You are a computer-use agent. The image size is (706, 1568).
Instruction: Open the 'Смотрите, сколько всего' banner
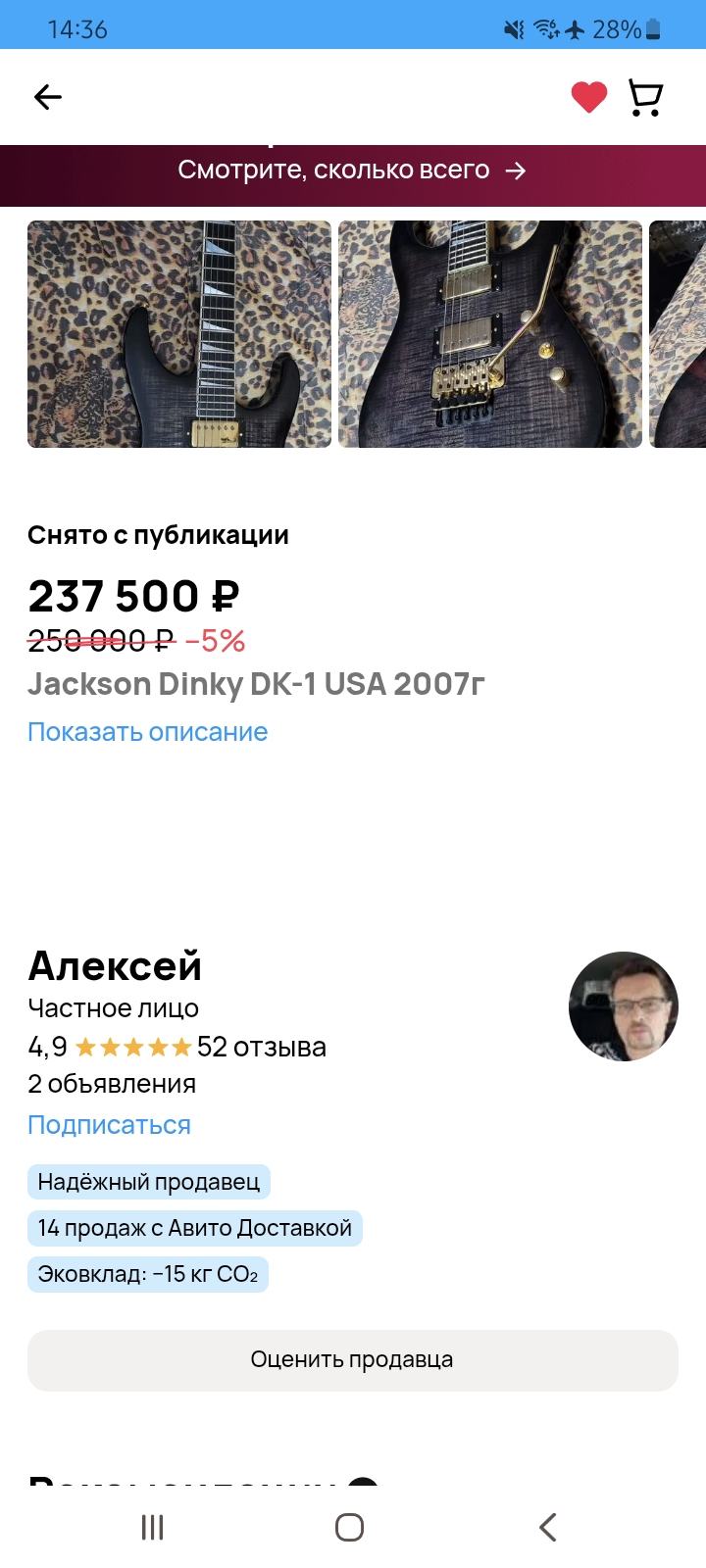(352, 171)
